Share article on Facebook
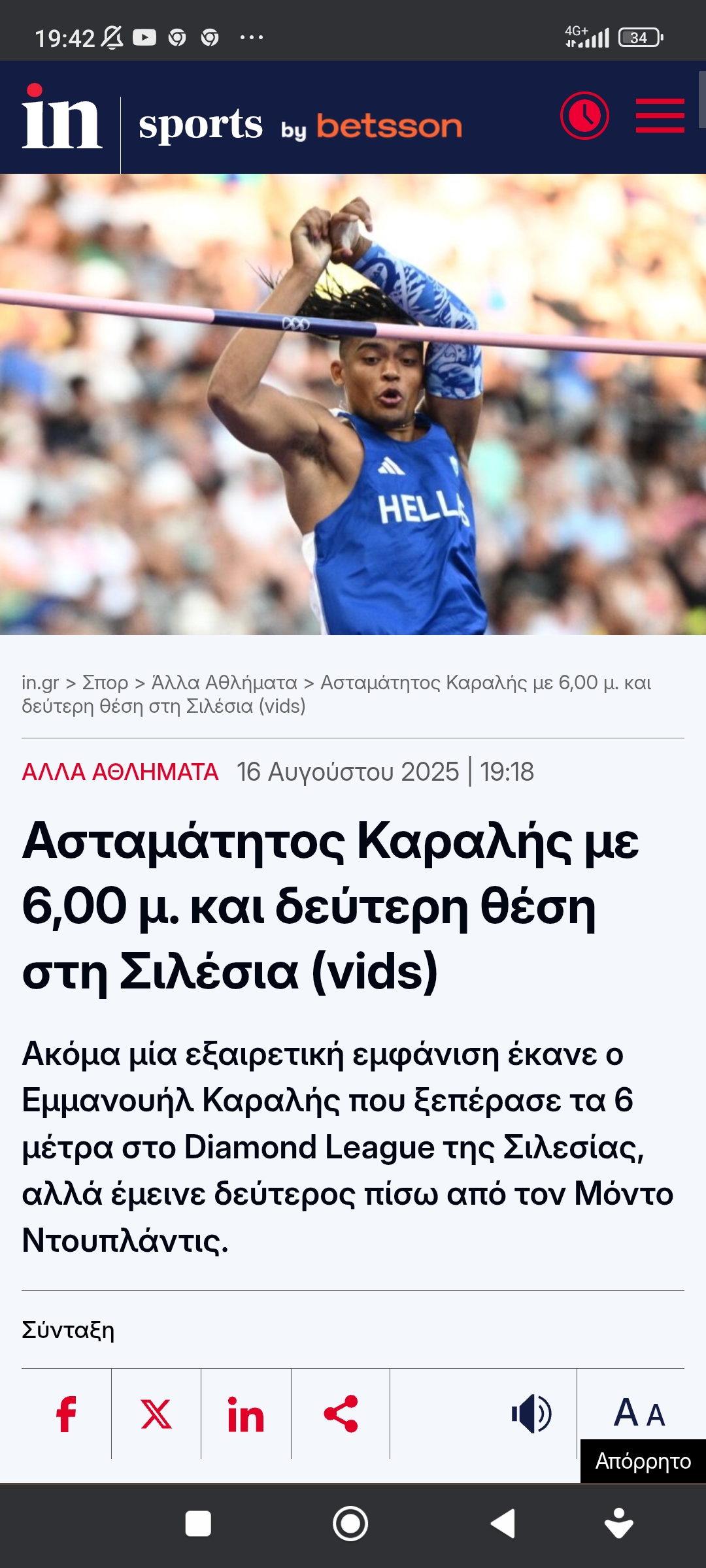This screenshot has height=1568, width=706. (66, 1414)
